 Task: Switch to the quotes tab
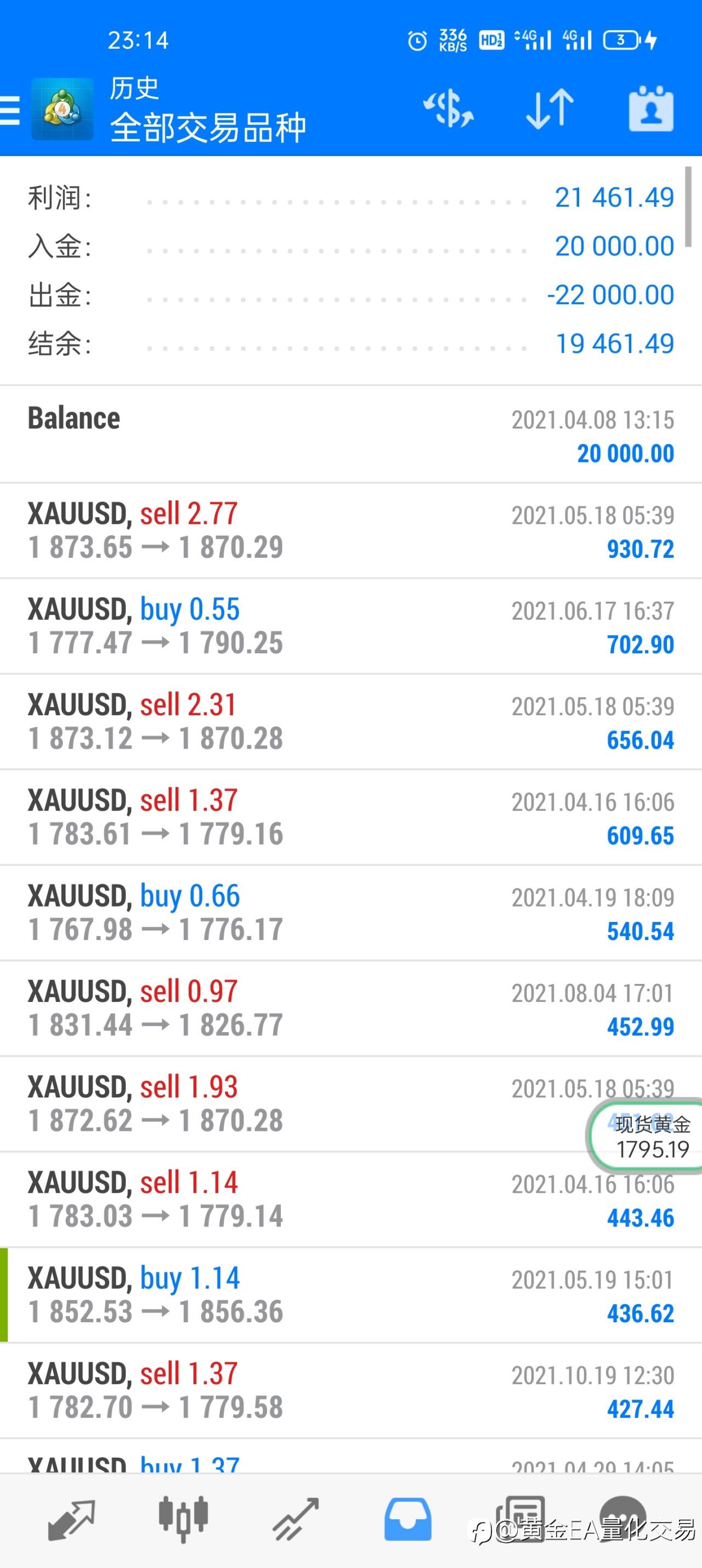72,1520
